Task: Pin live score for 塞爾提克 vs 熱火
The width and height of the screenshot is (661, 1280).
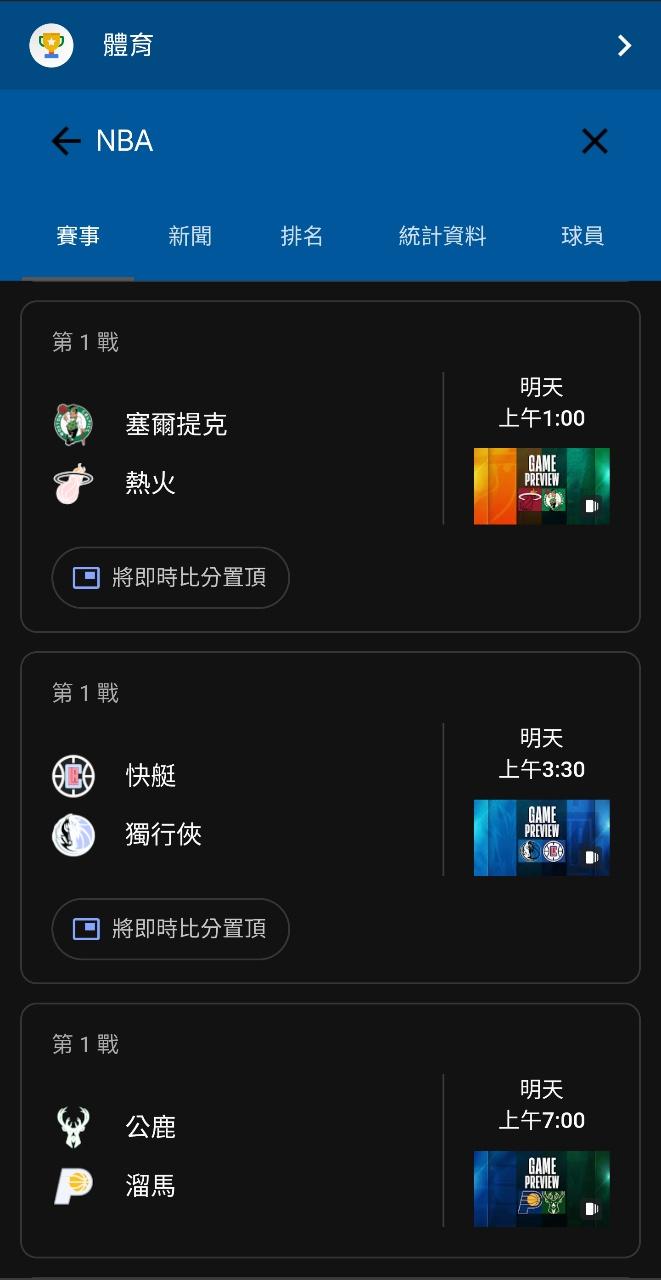Action: 170,578
